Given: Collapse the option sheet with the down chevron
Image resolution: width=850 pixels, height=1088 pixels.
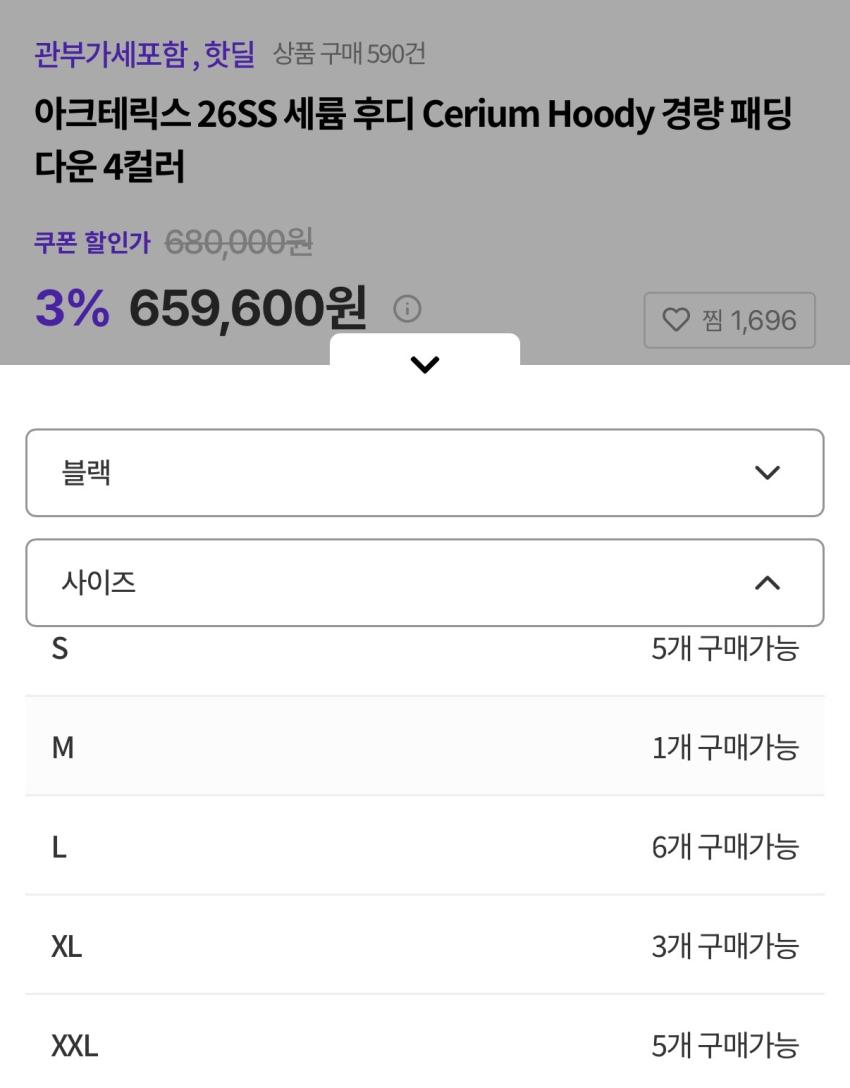Looking at the screenshot, I should (x=425, y=365).
